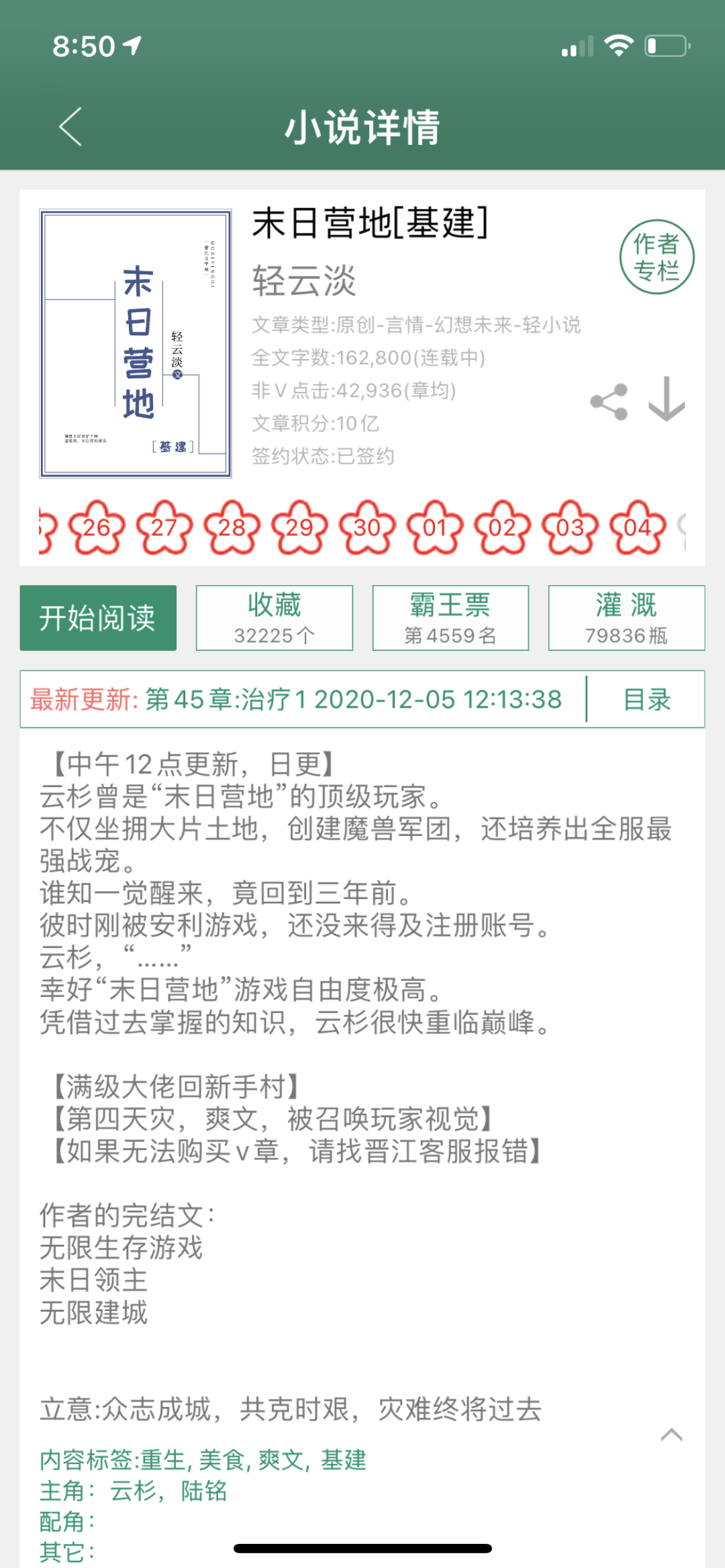Tap 开始阅读 to start reading

tap(98, 617)
